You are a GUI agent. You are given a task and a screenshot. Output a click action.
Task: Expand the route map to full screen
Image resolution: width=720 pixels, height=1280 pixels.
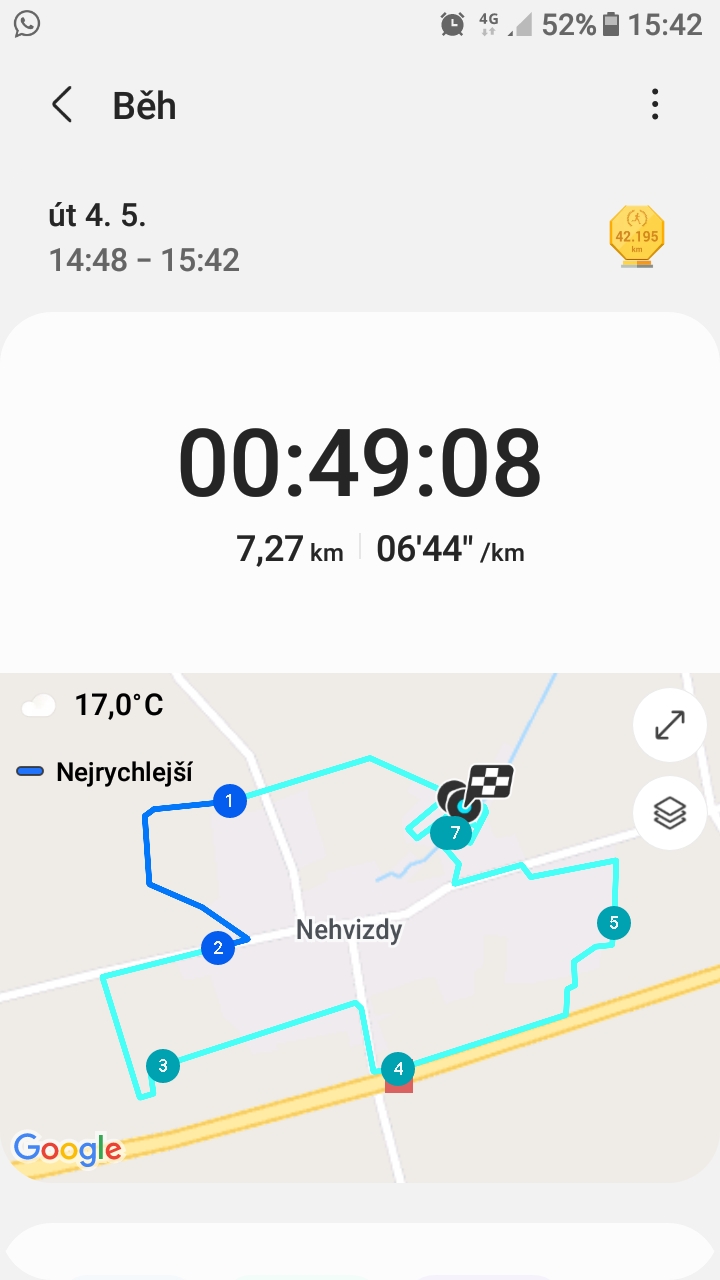point(669,725)
